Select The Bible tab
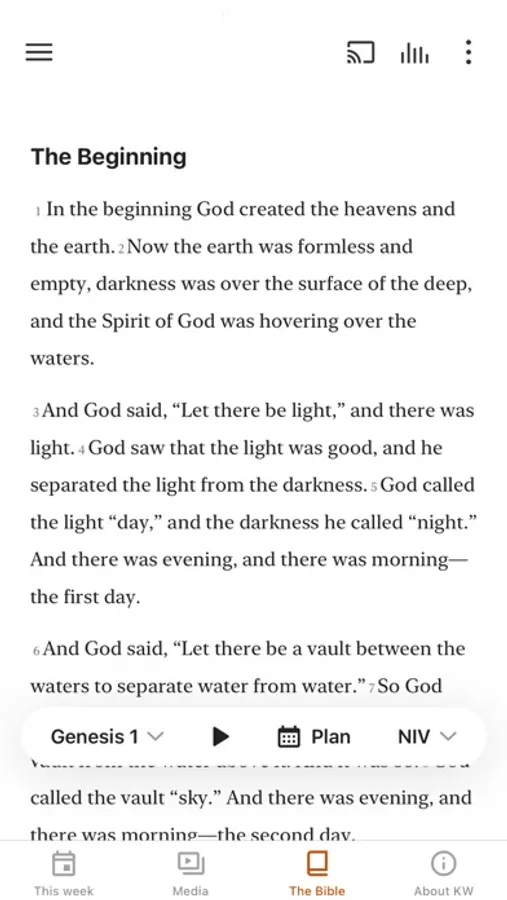This screenshot has height=900, width=507. pyautogui.click(x=317, y=873)
